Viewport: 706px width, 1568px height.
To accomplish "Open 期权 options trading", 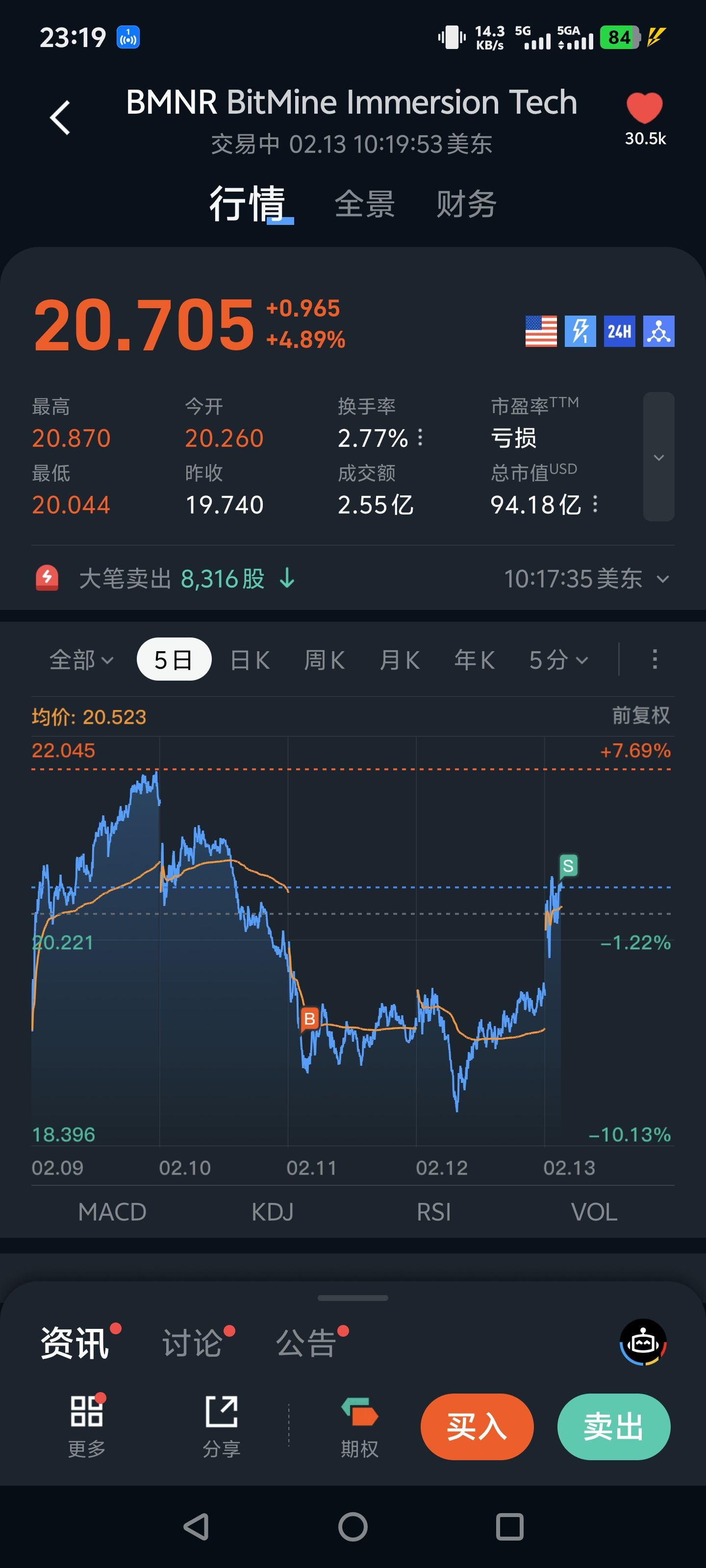I will (x=359, y=1426).
